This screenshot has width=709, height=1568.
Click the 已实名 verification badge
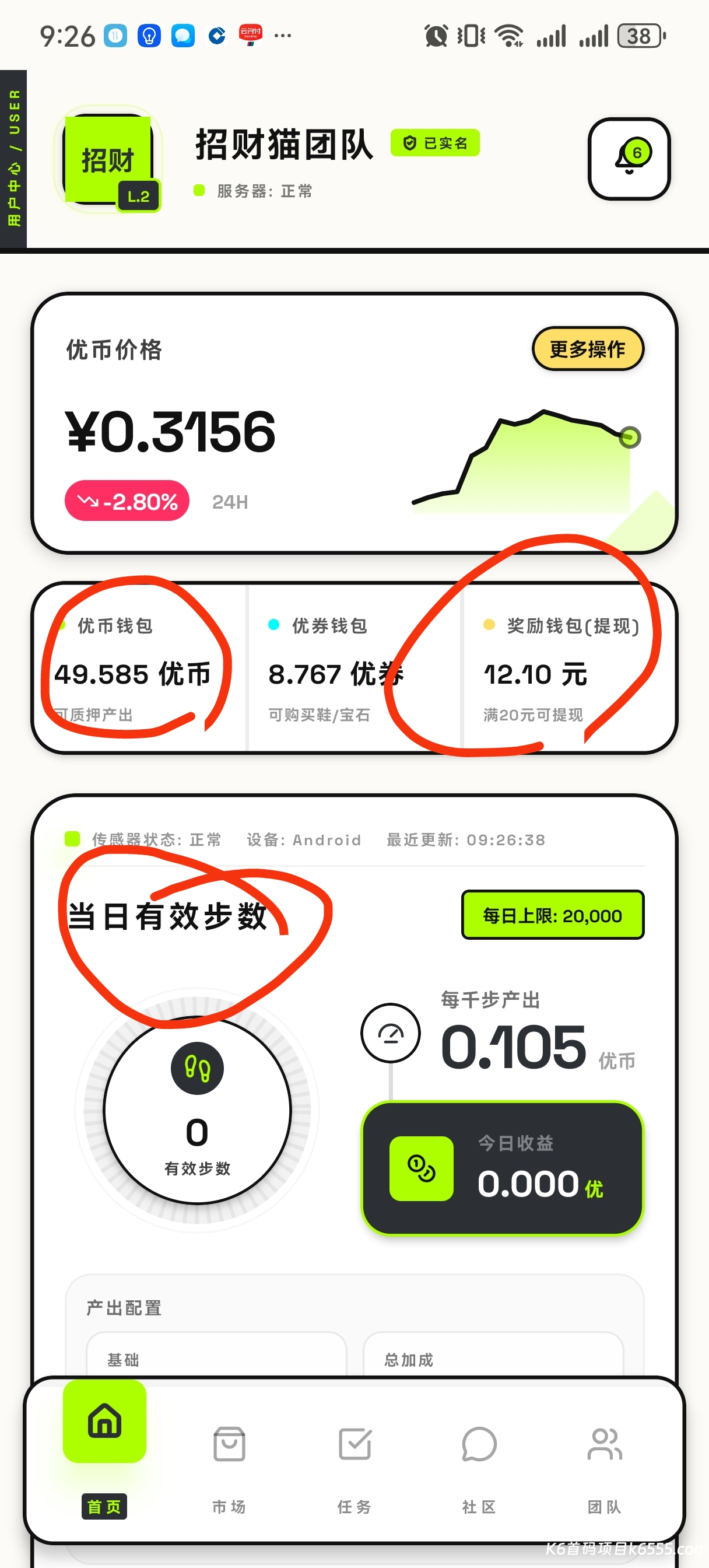point(435,142)
